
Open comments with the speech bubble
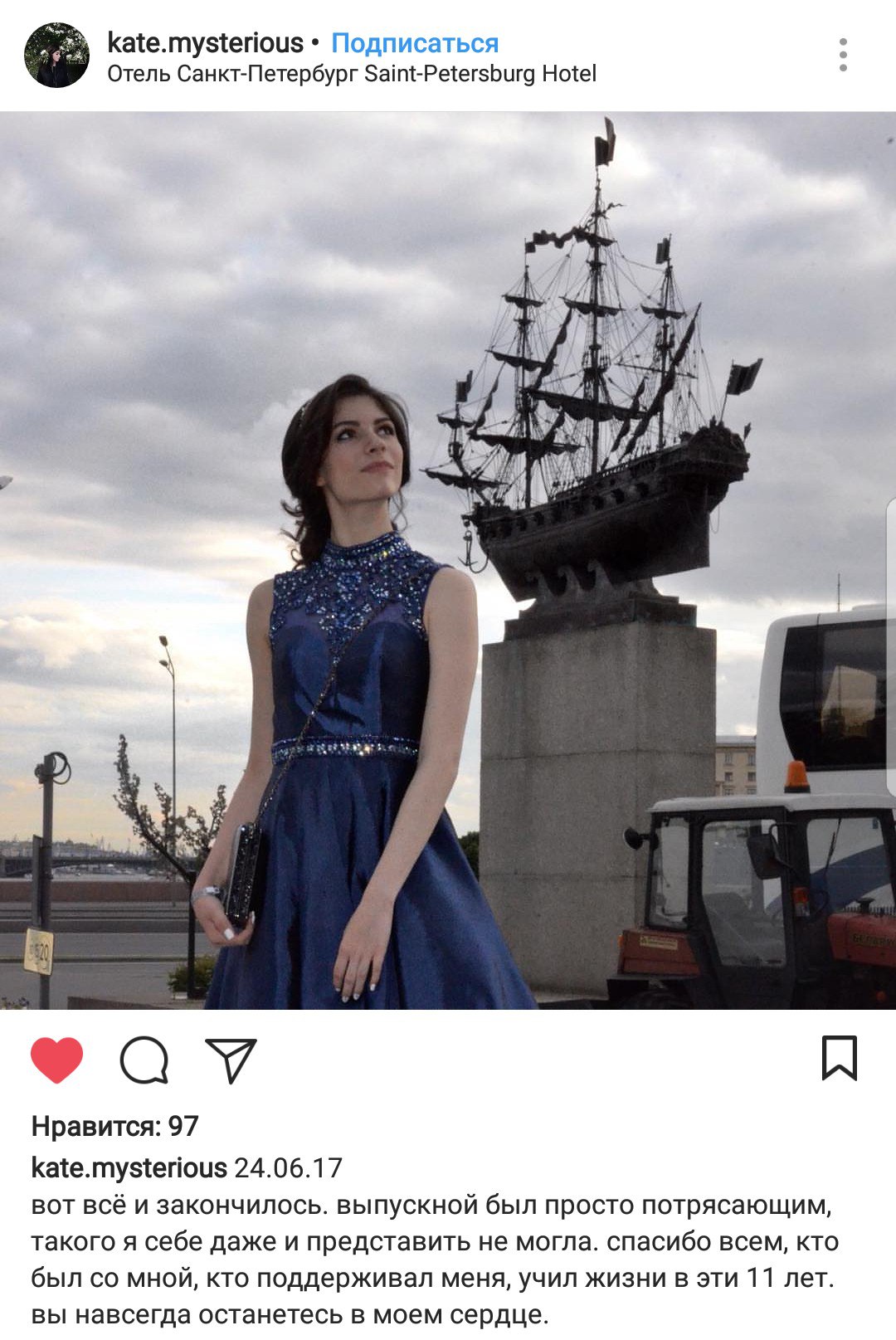tap(144, 1060)
